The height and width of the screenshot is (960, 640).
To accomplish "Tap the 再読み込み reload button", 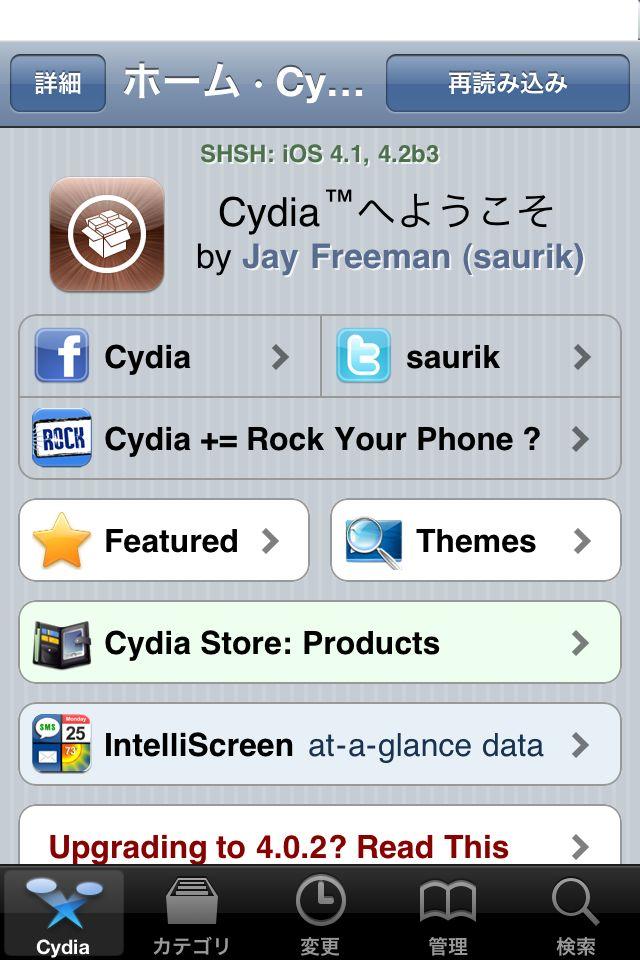I will point(507,83).
